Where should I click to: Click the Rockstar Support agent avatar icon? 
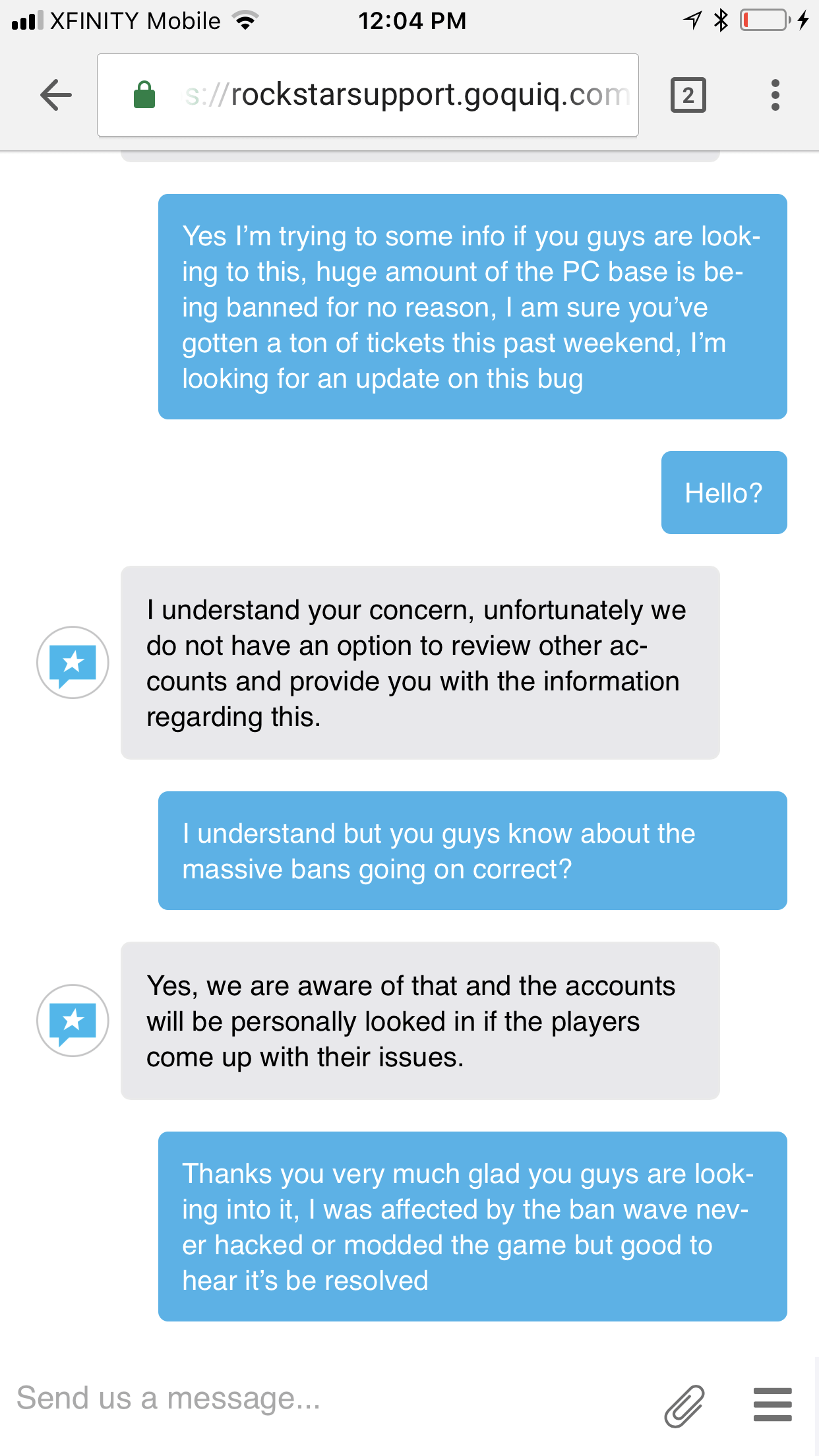73,663
